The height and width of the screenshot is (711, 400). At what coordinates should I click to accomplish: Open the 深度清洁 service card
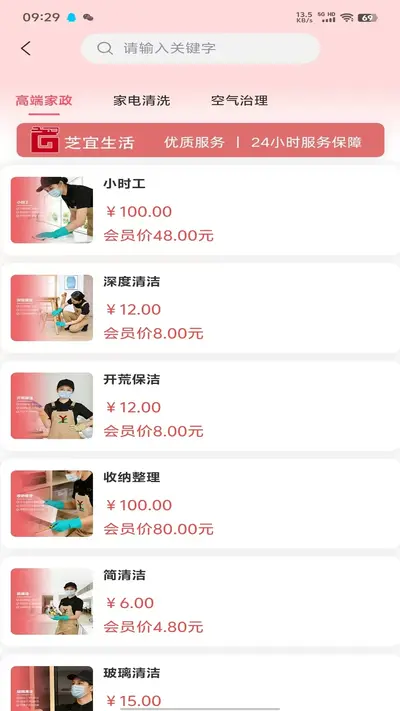click(x=200, y=308)
